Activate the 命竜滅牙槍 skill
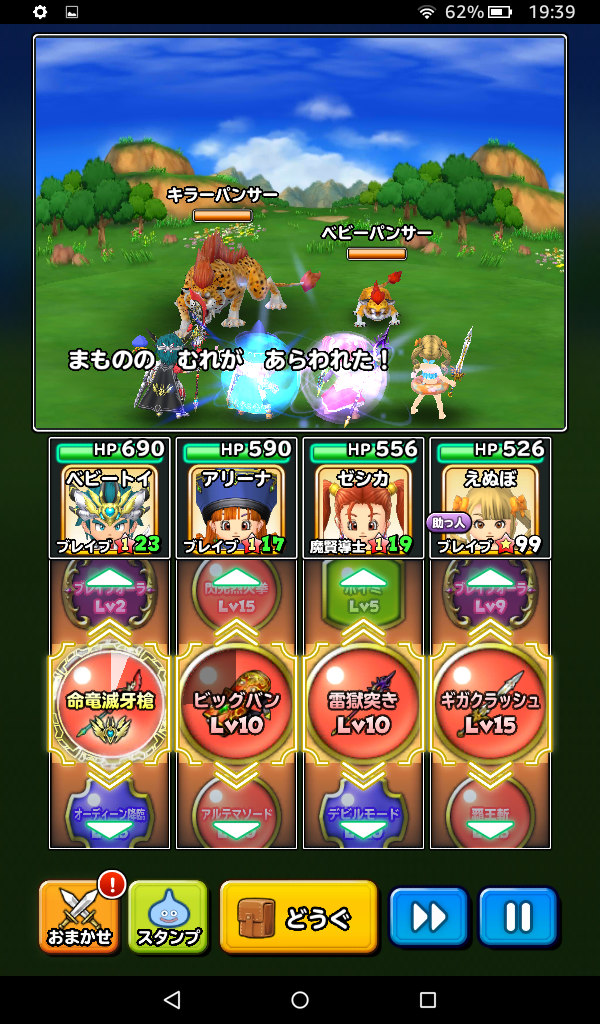Screen dimensions: 600x1024 pos(109,703)
